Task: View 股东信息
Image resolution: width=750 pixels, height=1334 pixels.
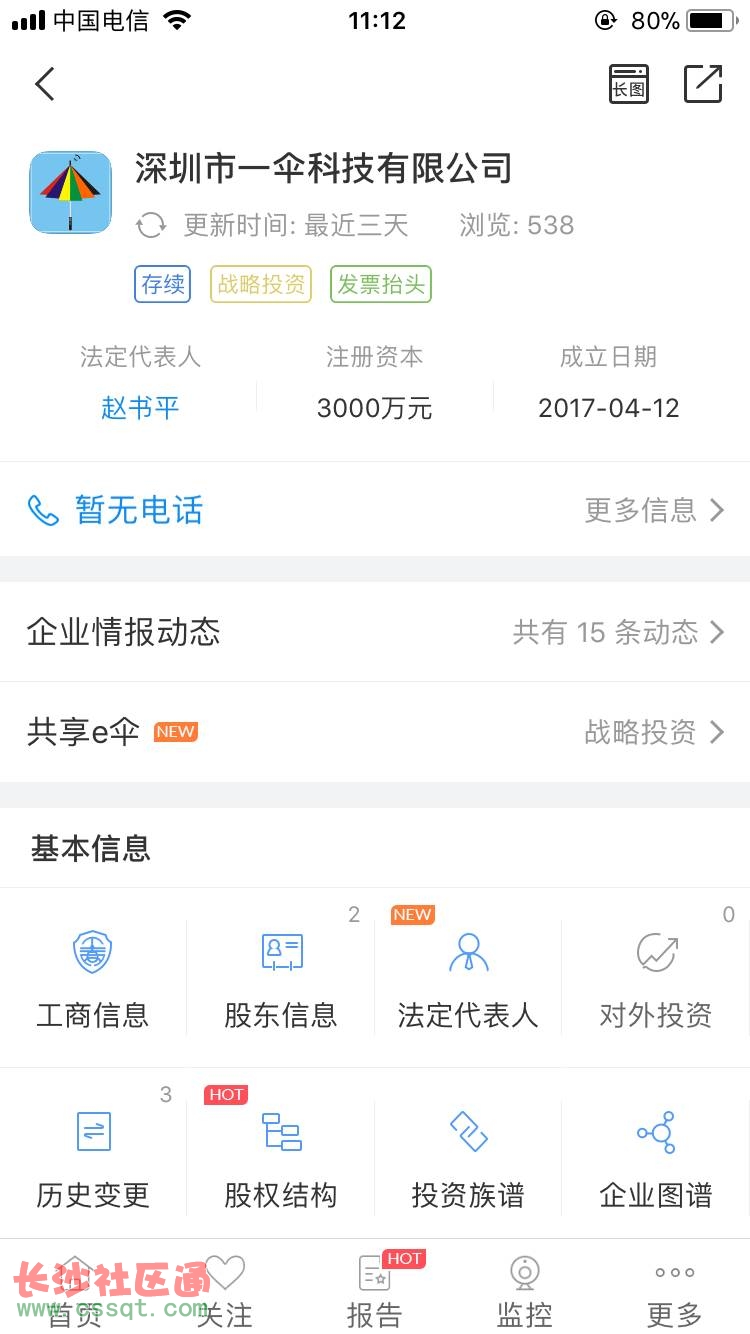Action: pos(281,978)
